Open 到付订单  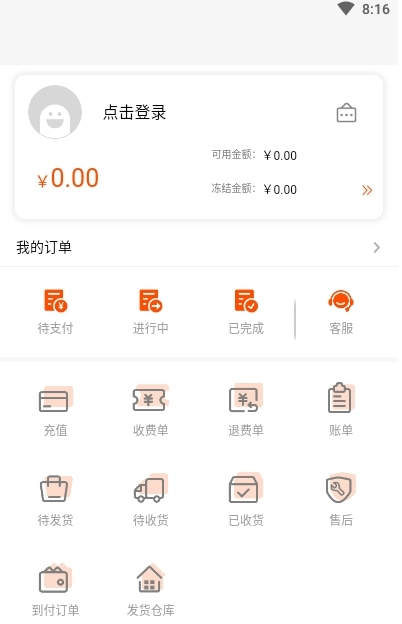[x=55, y=591]
